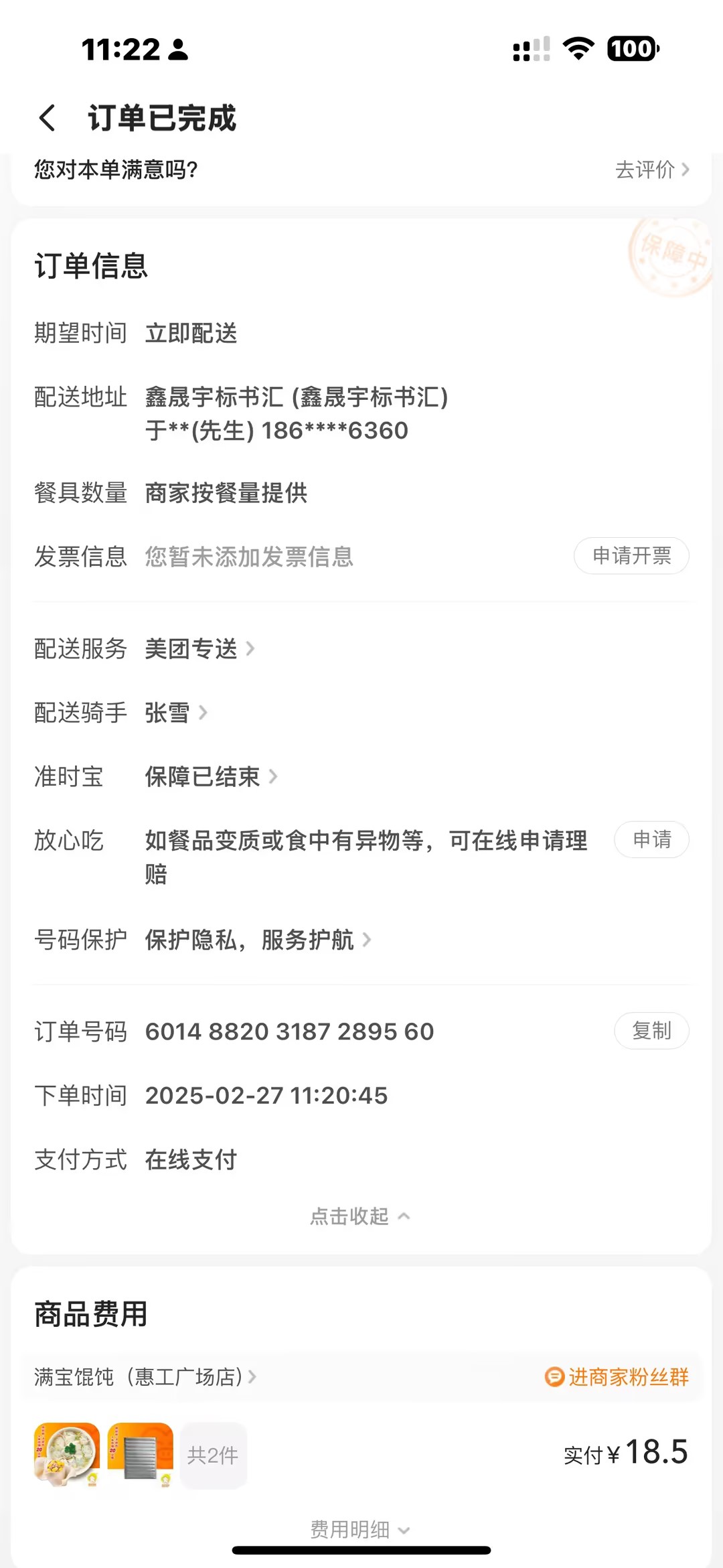Go back from the order completed page

pos(47,118)
